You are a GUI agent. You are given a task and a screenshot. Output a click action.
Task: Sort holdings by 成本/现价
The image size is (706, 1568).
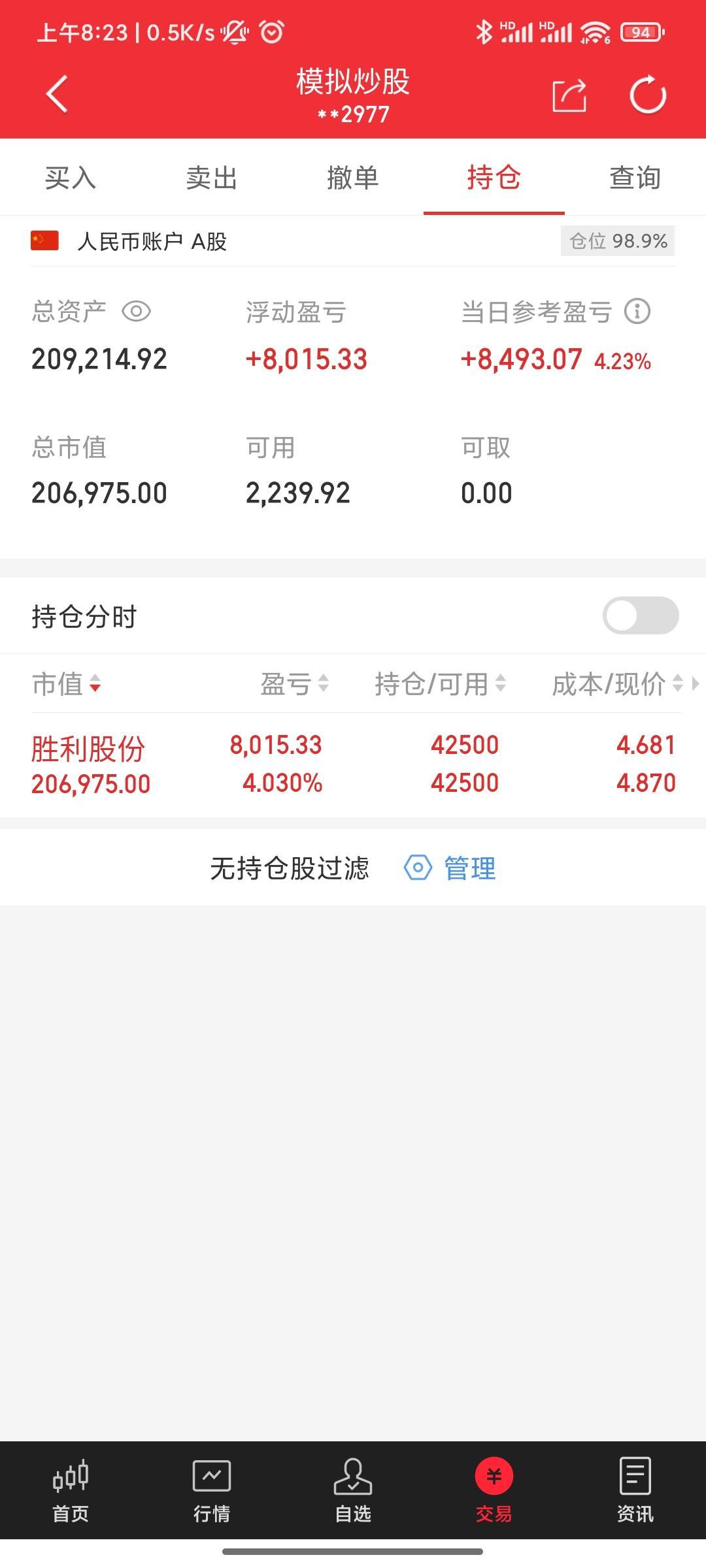pos(617,684)
